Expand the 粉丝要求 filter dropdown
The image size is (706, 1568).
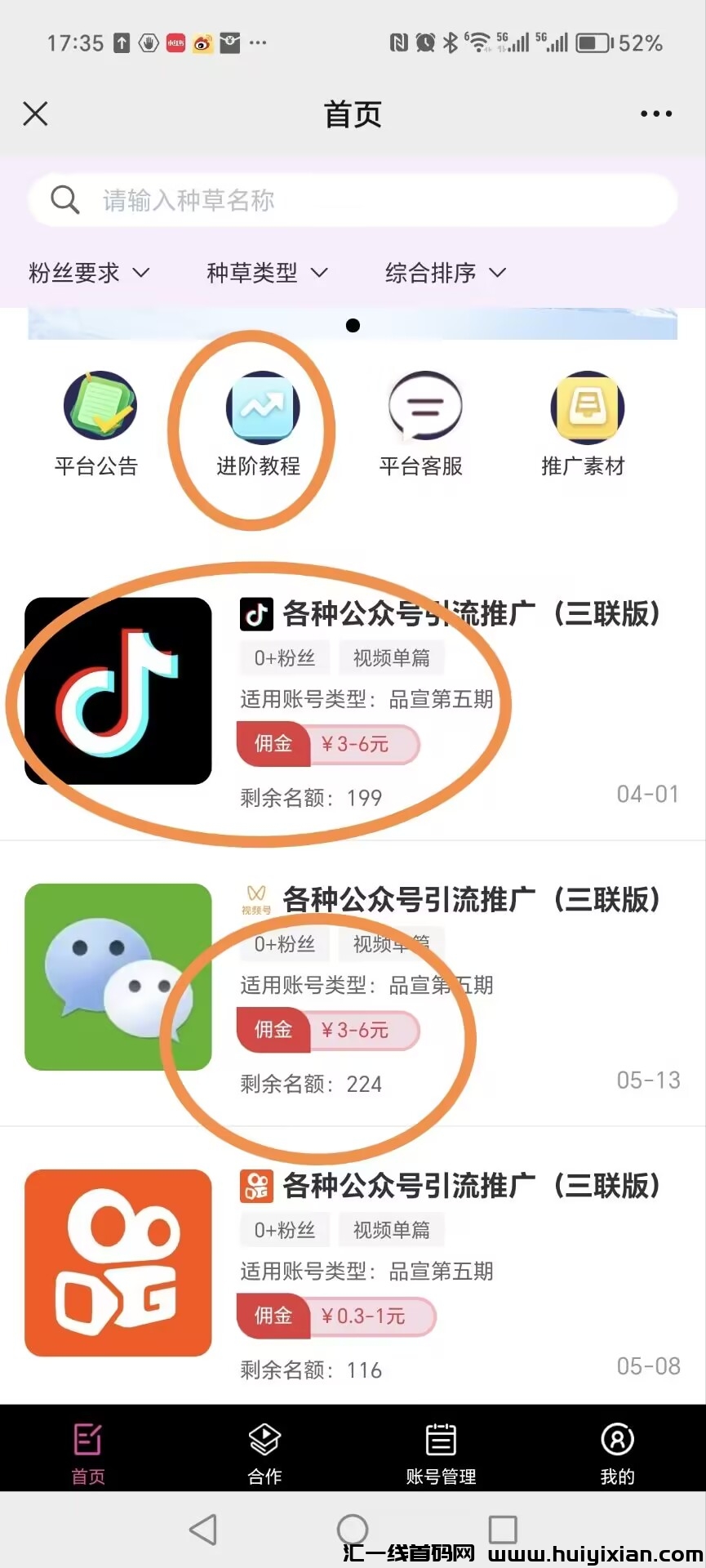click(x=89, y=273)
